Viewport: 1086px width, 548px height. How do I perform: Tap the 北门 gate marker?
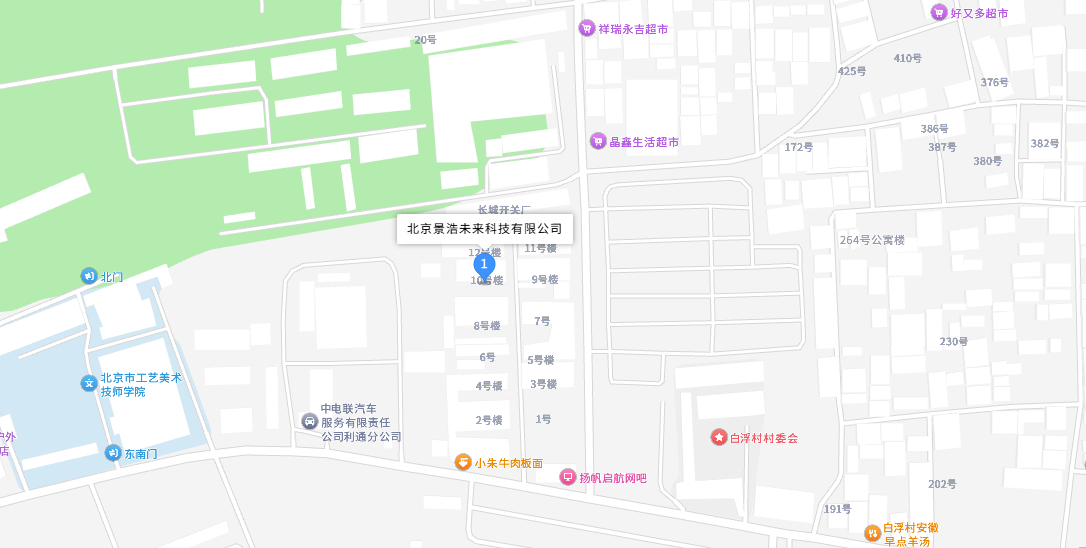(x=89, y=276)
